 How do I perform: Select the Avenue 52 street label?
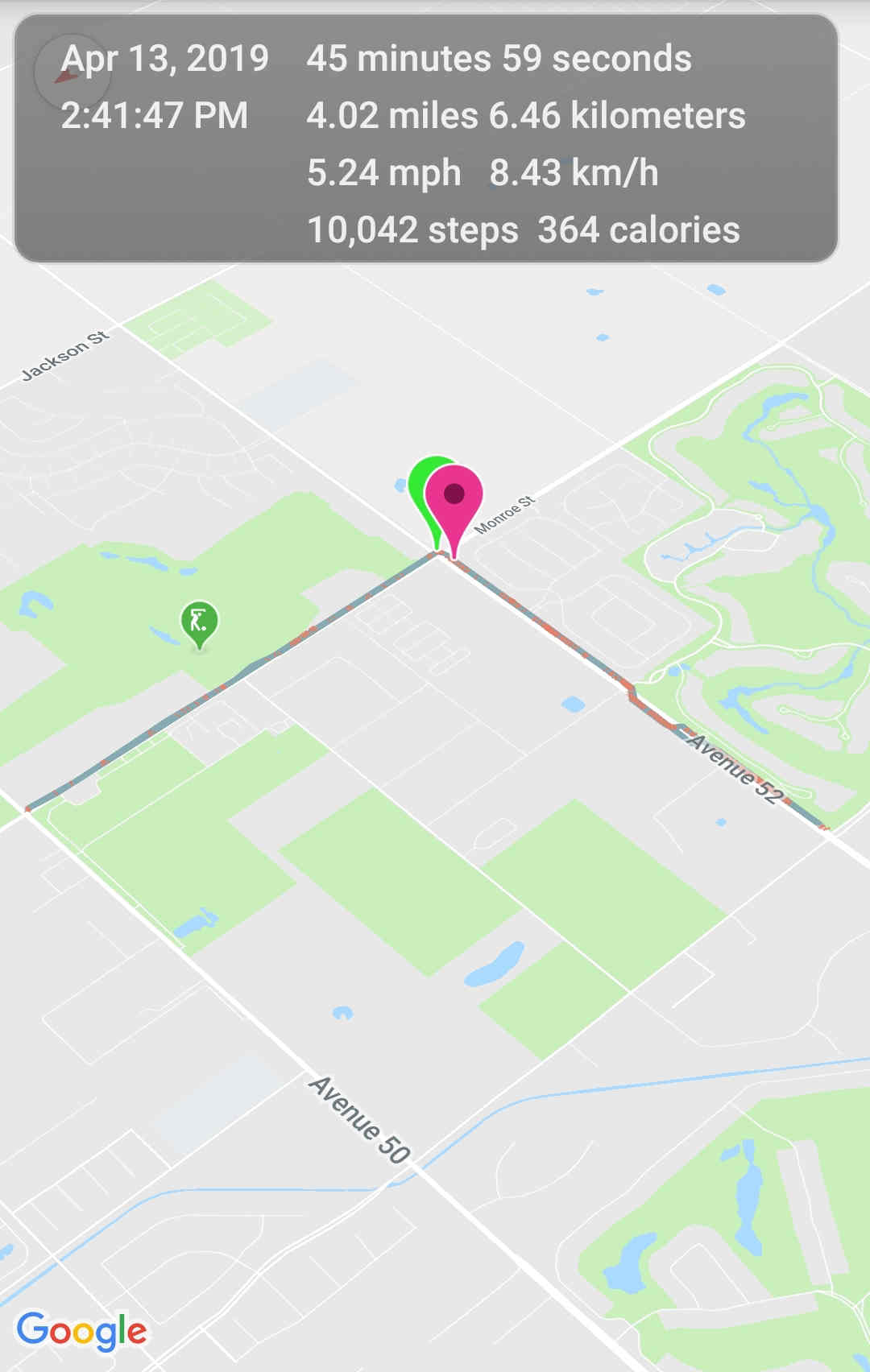pos(731,765)
